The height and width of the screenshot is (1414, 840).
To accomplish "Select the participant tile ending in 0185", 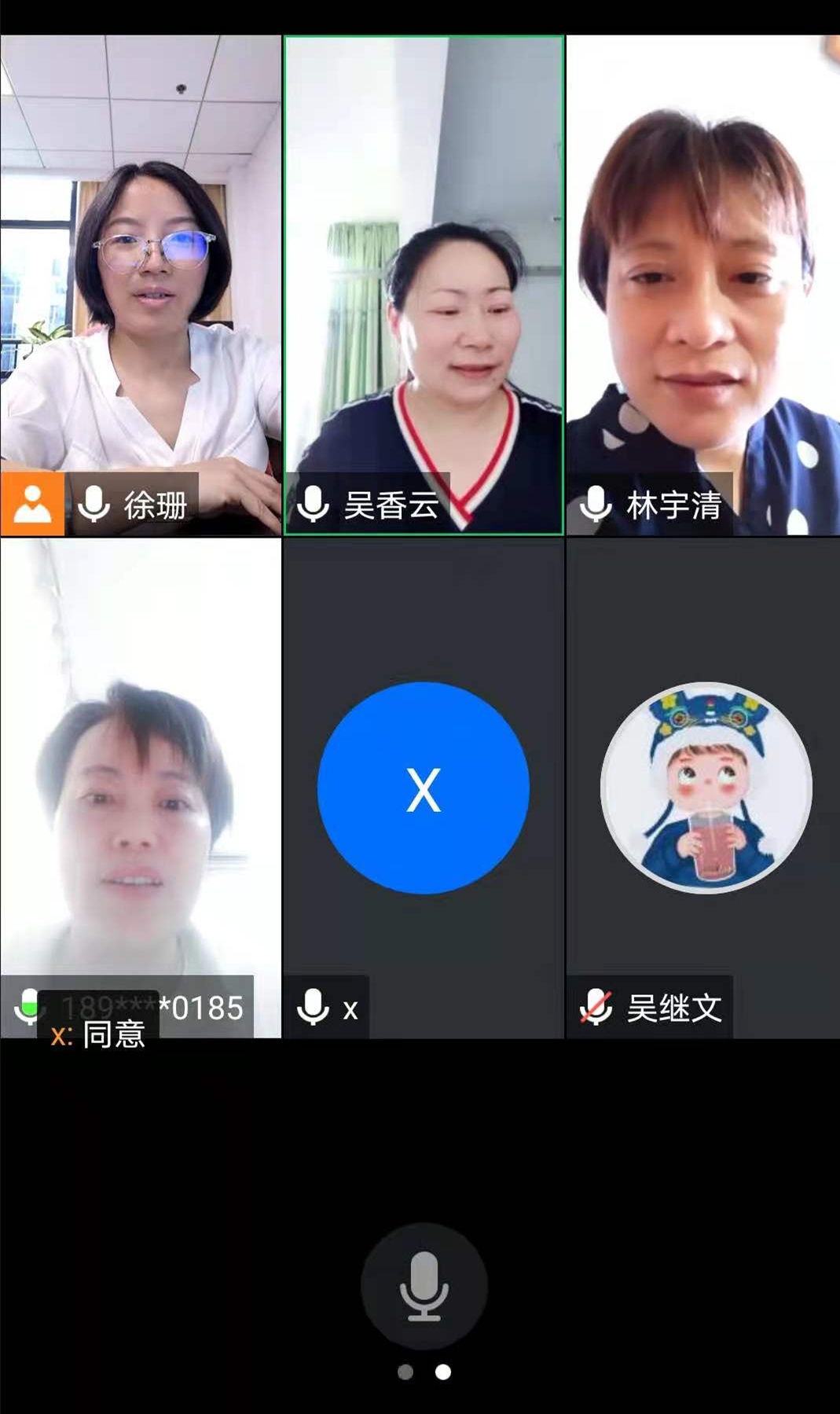I will click(141, 786).
